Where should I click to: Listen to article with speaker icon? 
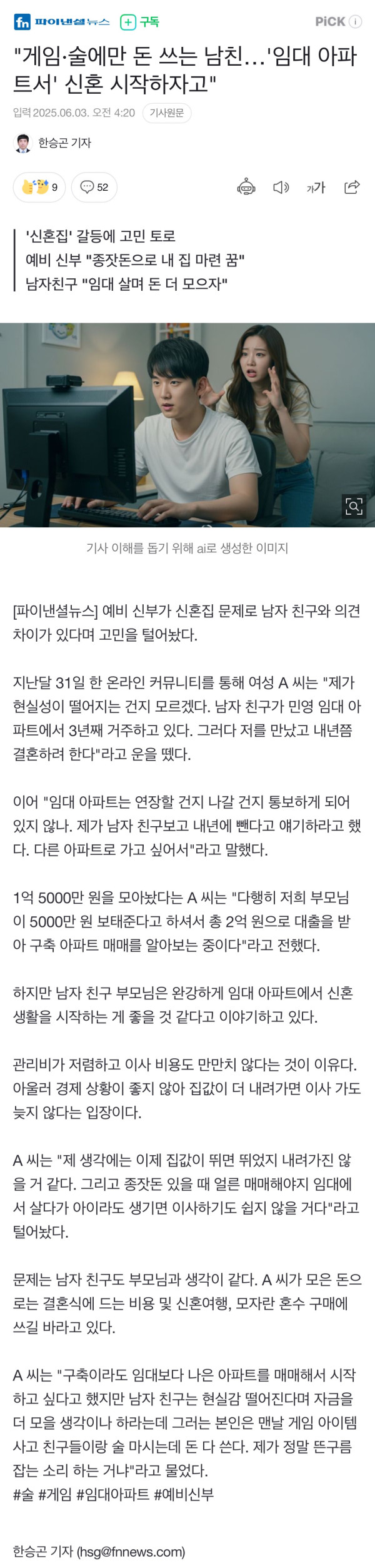[x=281, y=187]
